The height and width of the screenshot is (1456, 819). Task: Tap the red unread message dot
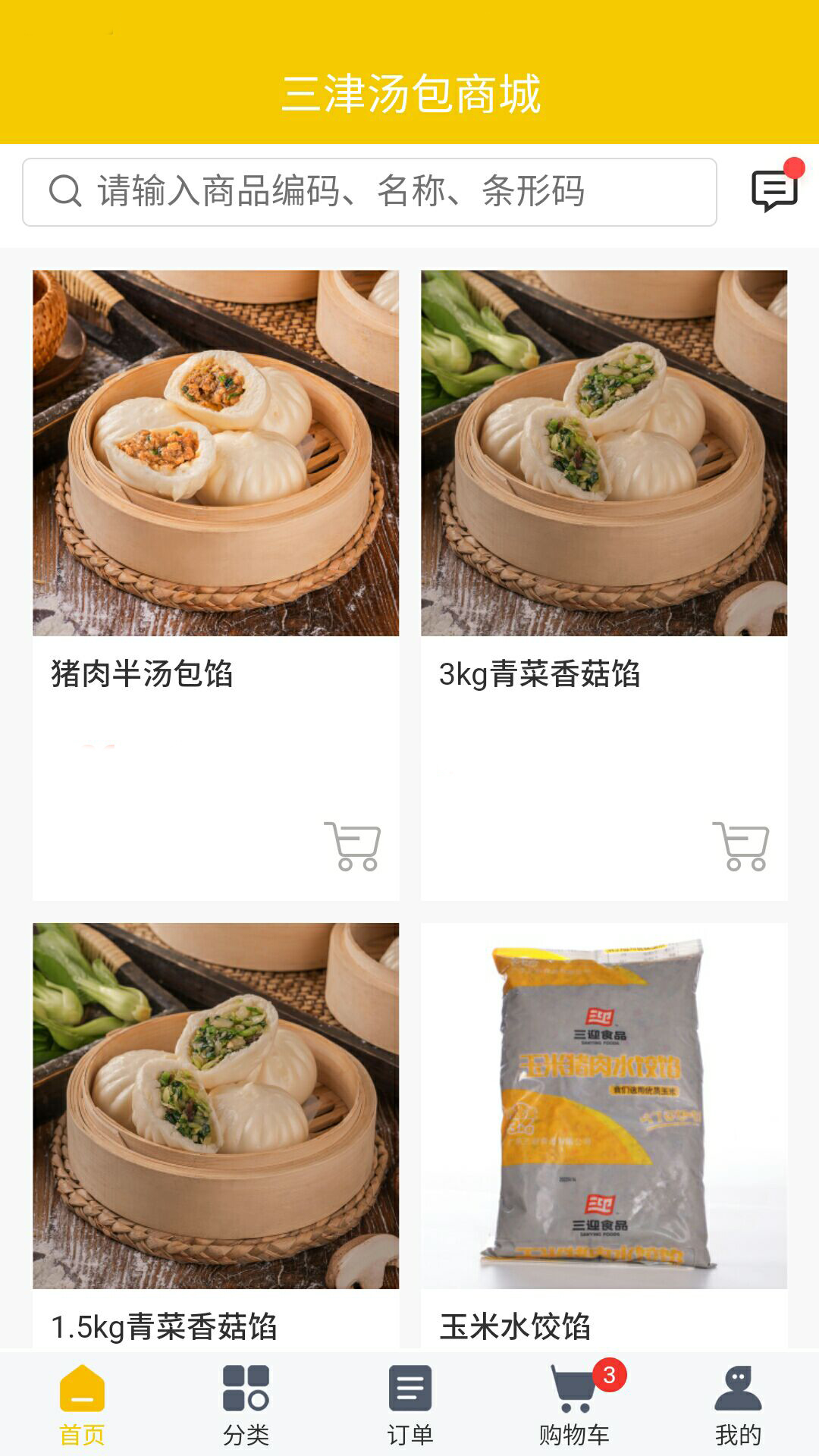792,168
